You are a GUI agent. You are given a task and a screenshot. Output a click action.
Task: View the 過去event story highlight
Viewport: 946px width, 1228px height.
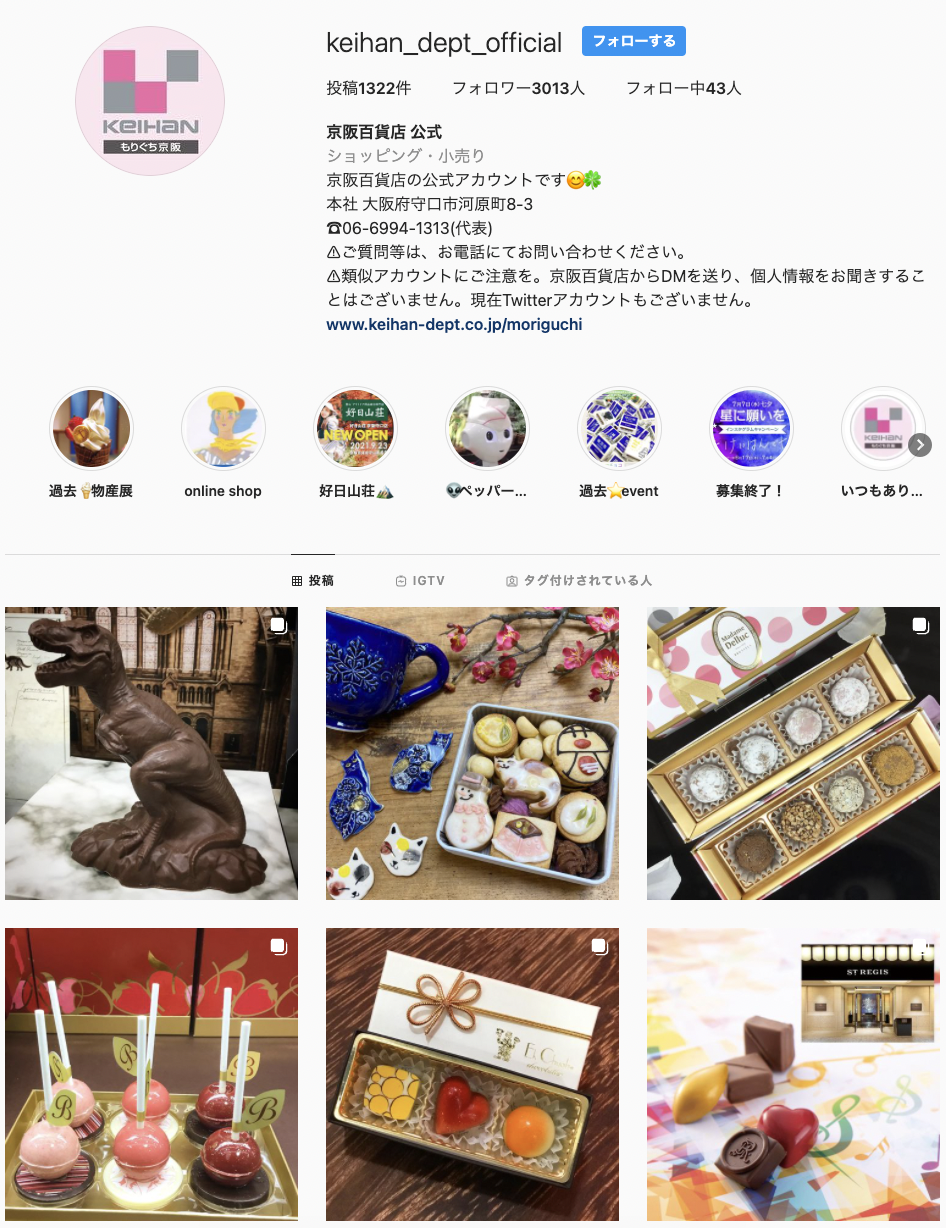[x=619, y=429]
